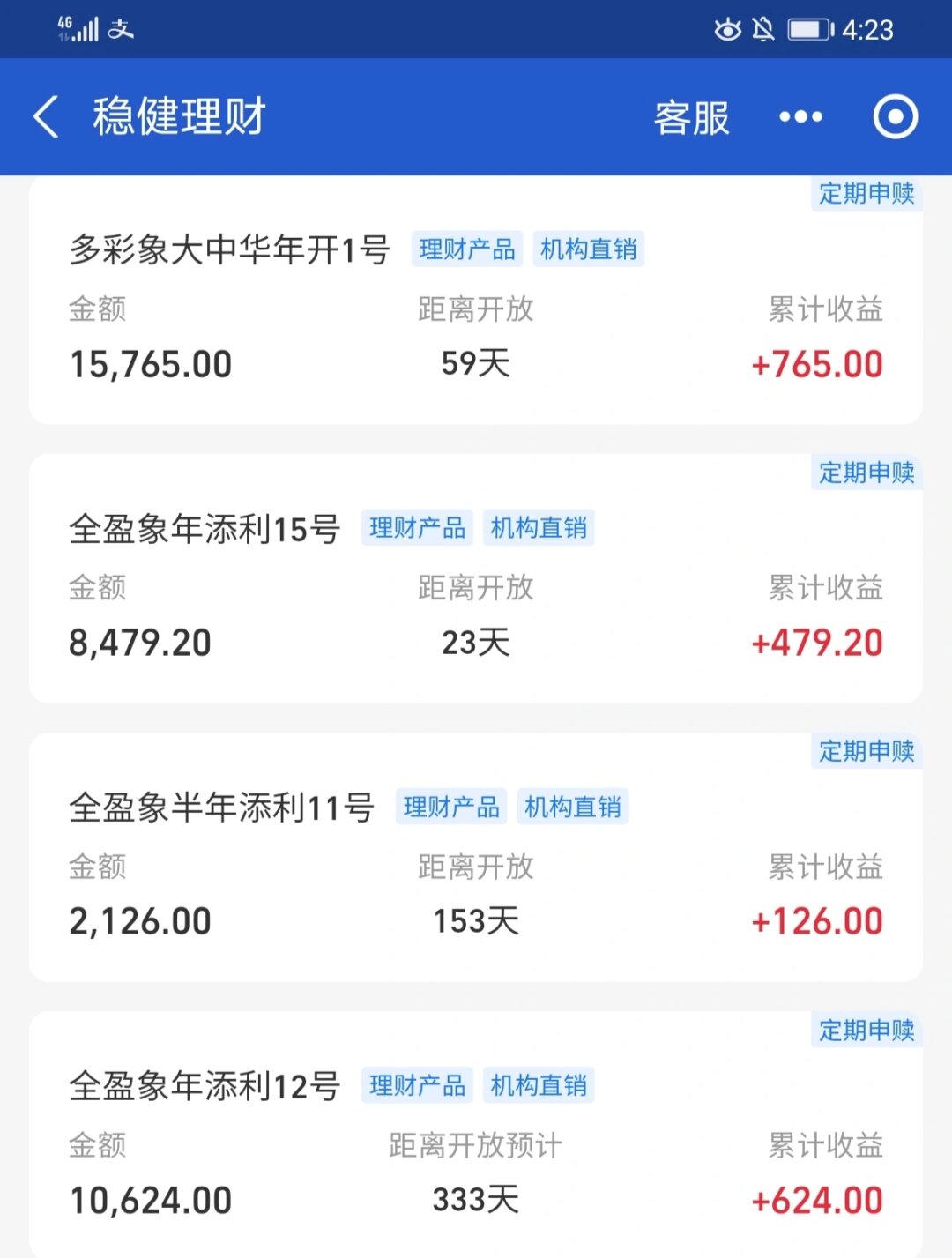Open 定期申赎 for 多彩象大中华年开1号

pyautogui.click(x=866, y=195)
